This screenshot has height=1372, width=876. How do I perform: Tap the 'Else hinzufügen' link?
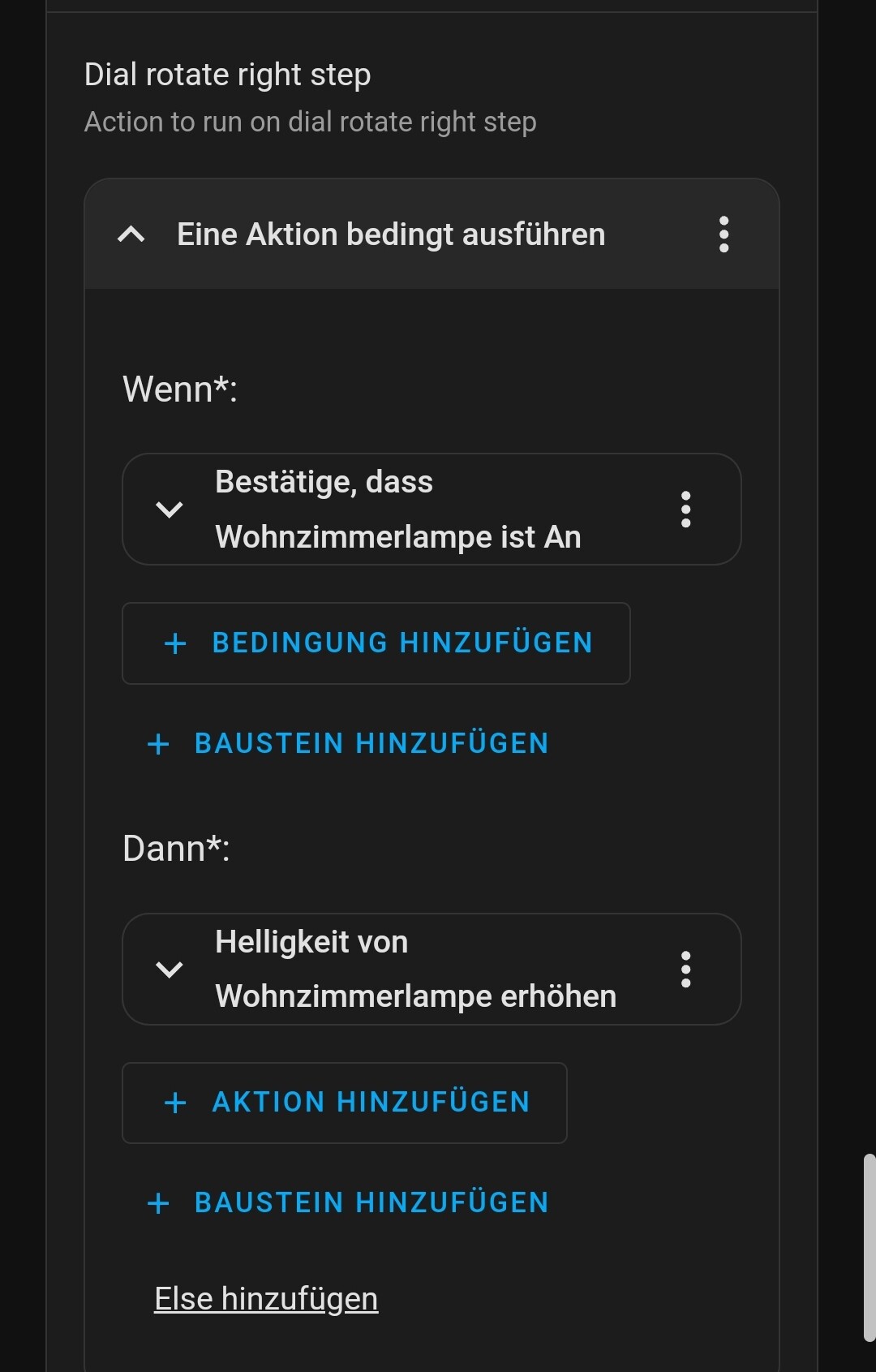[x=266, y=1299]
